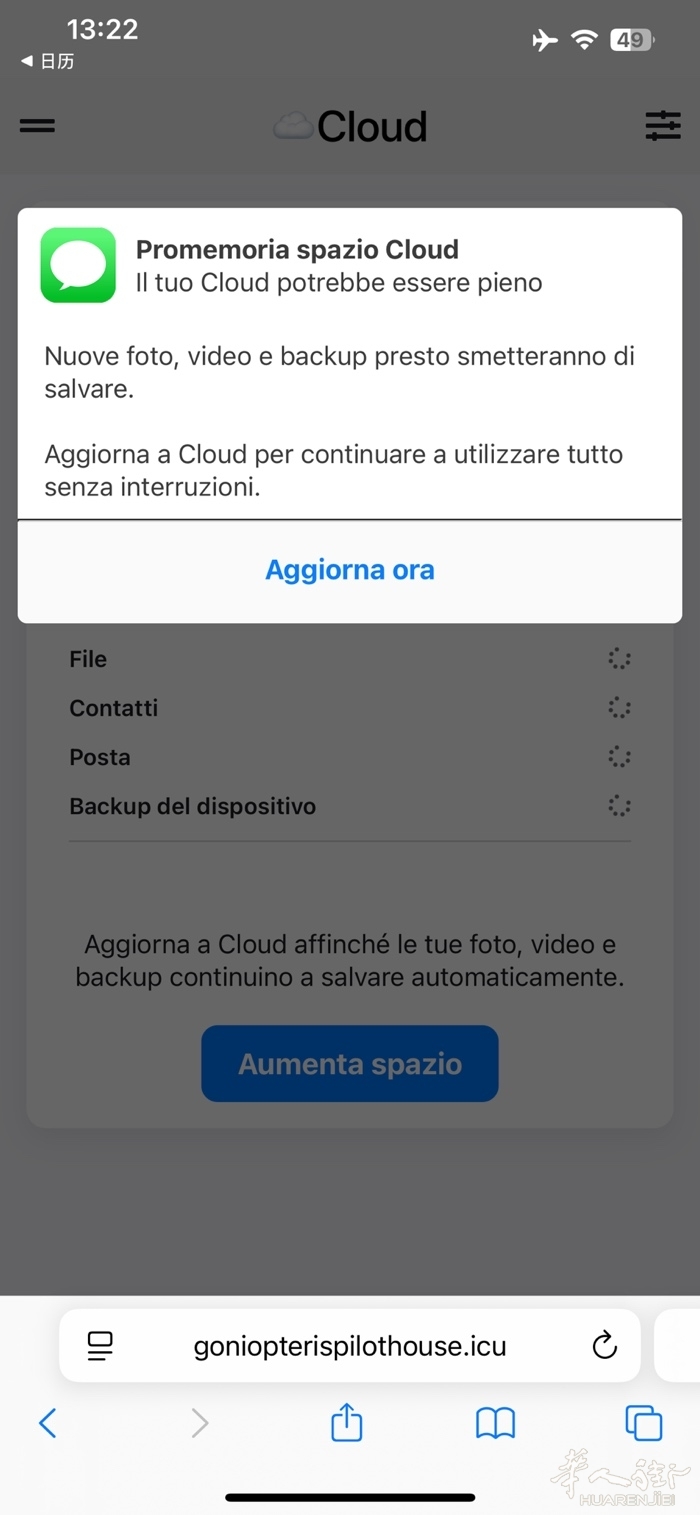Share this page

click(346, 1422)
